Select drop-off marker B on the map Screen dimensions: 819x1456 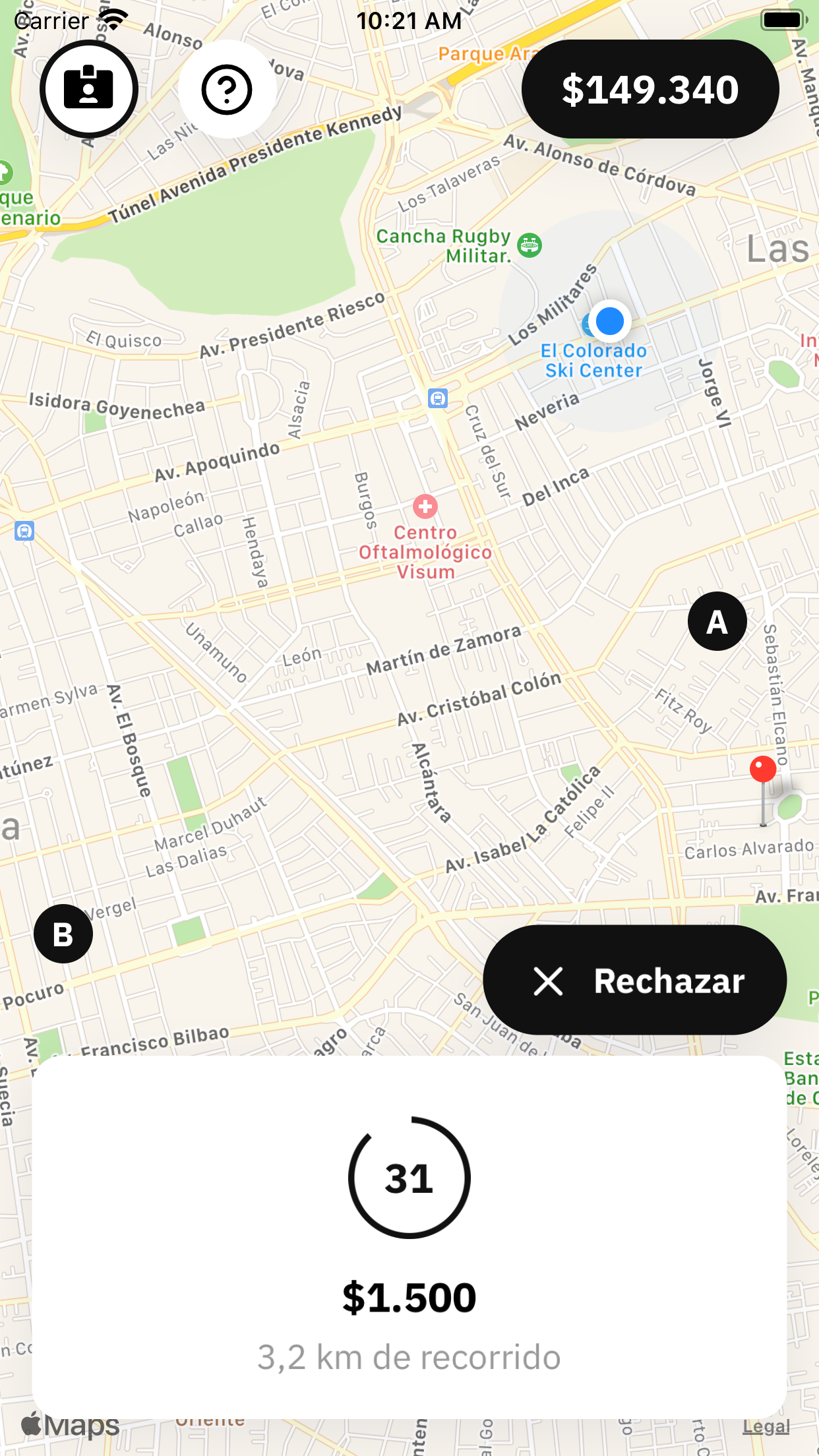[63, 934]
